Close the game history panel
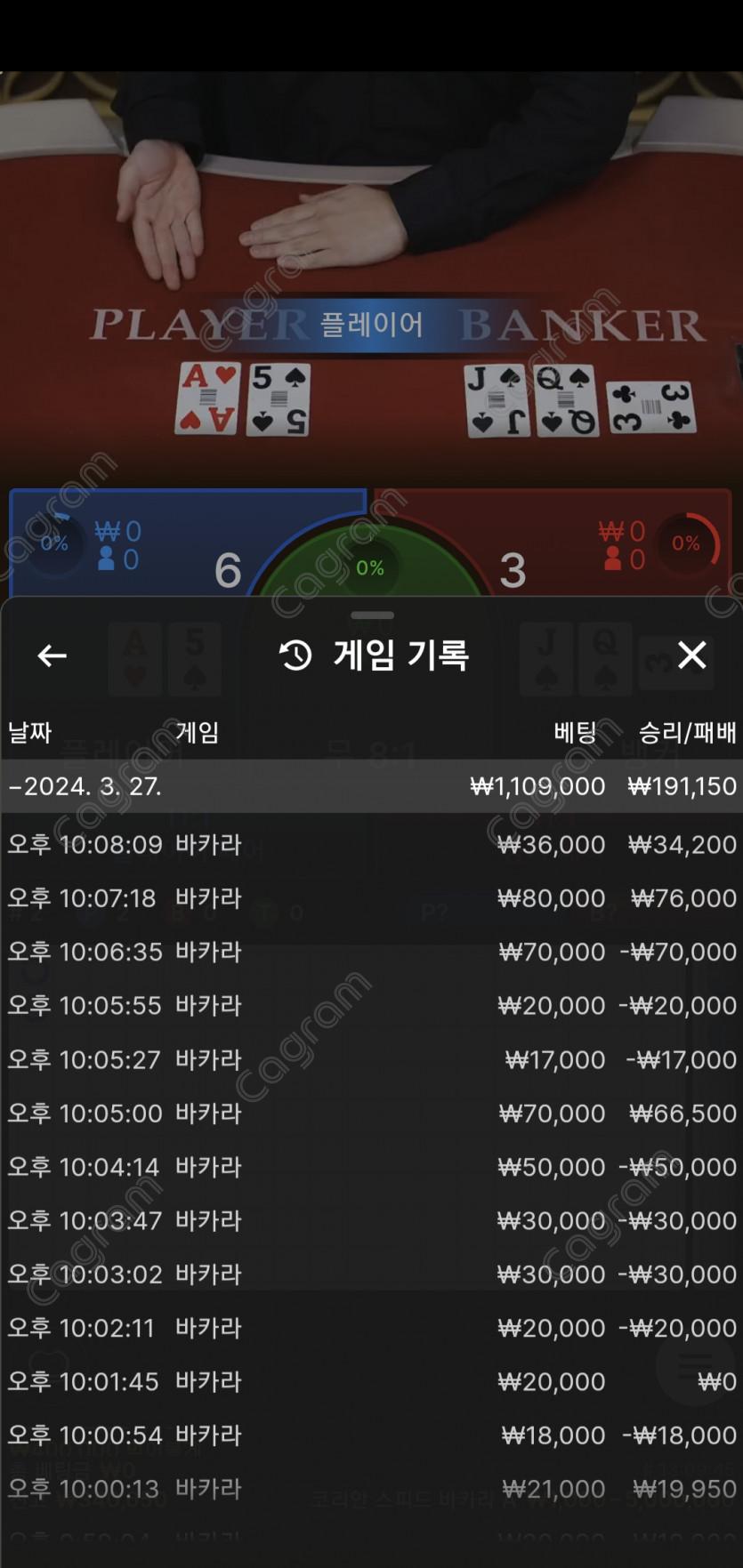The height and width of the screenshot is (1568, 743). (x=691, y=656)
